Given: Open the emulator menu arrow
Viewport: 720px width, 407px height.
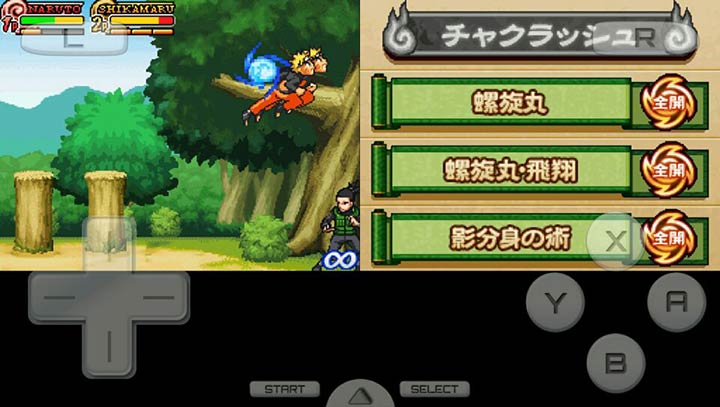Looking at the screenshot, I should pos(360,394).
